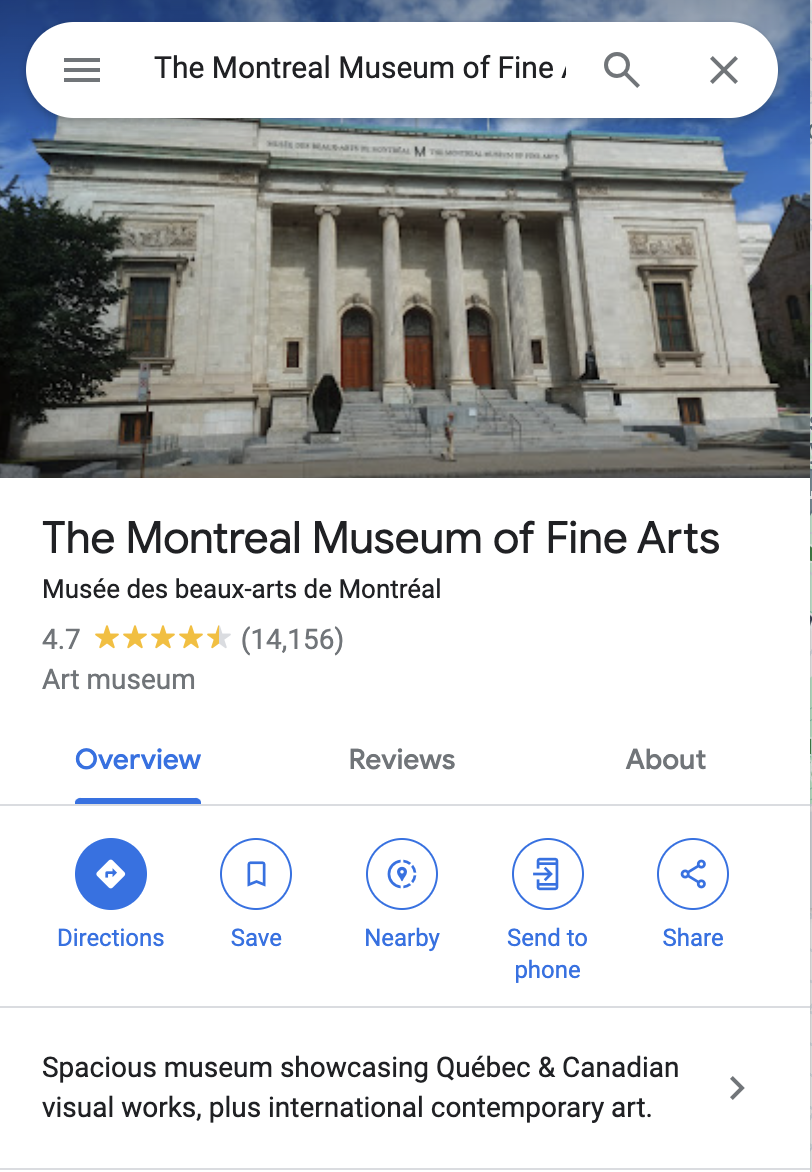Share the museum location
Screen dimensions: 812x1172
click(692, 875)
